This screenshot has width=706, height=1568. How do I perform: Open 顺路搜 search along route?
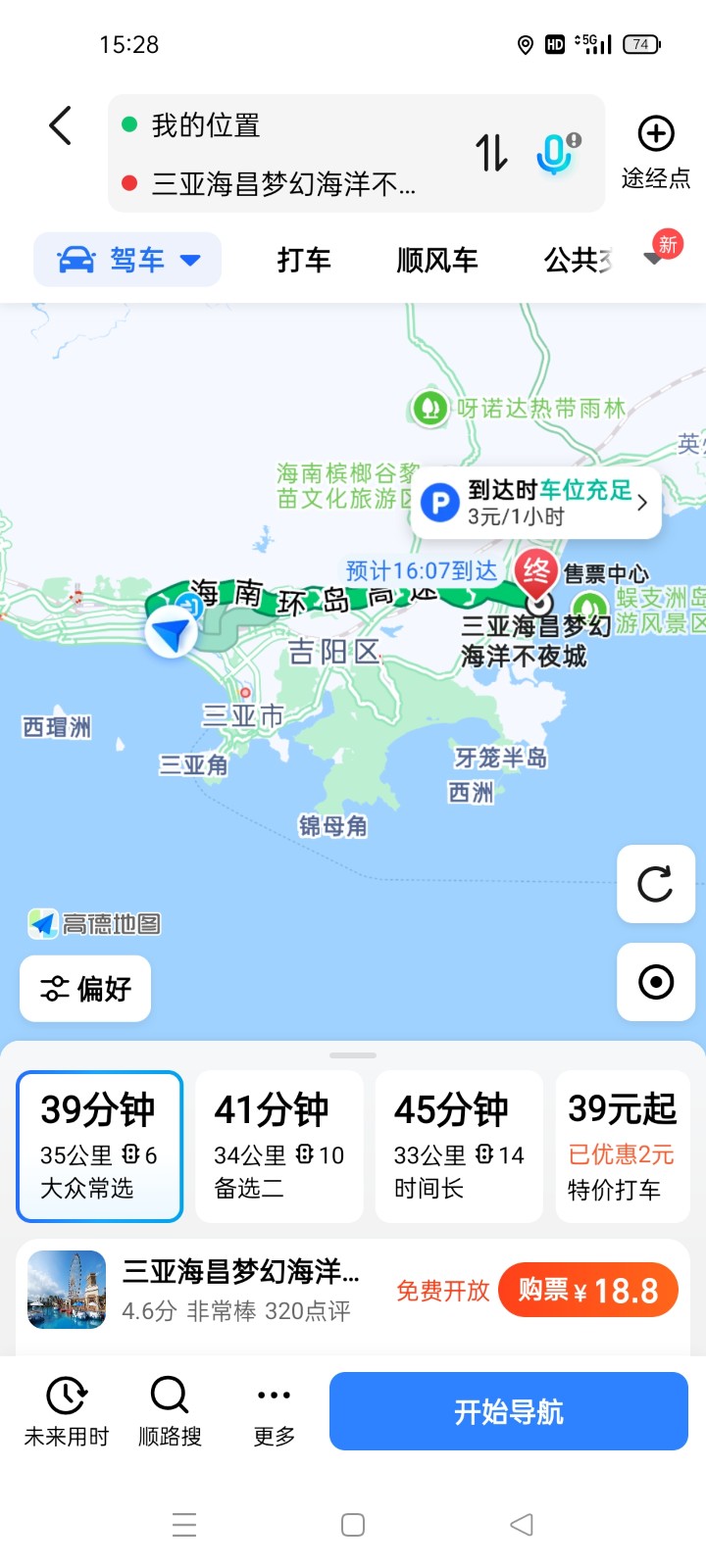[x=170, y=1411]
